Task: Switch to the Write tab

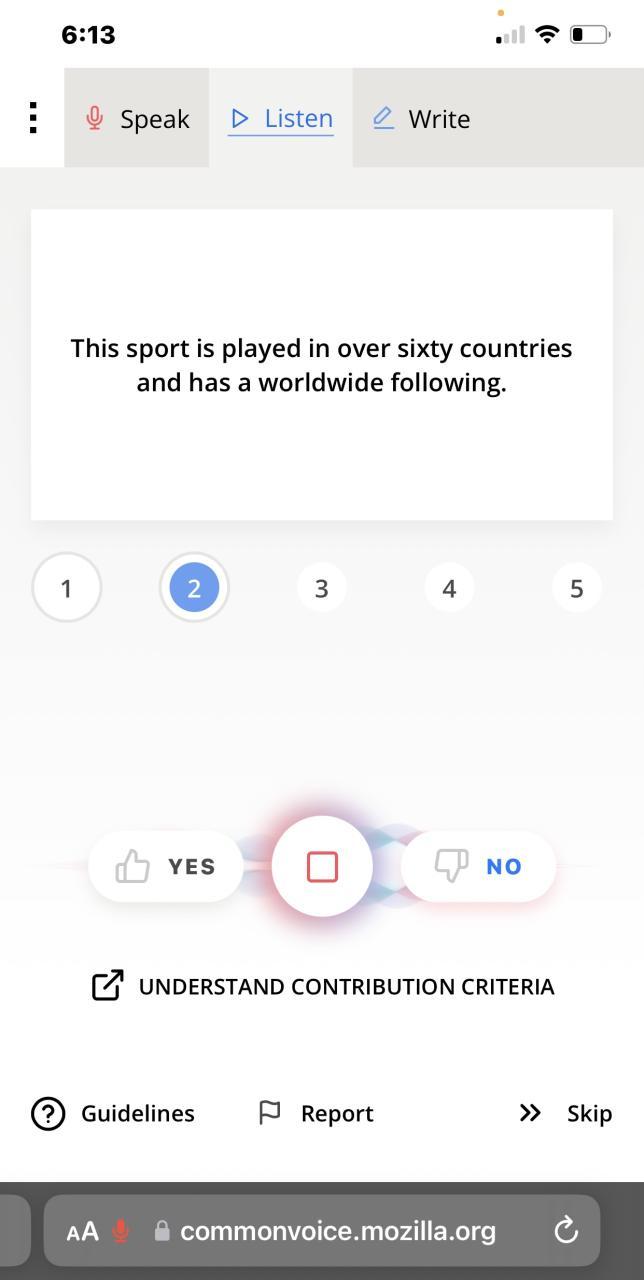Action: 421,119
